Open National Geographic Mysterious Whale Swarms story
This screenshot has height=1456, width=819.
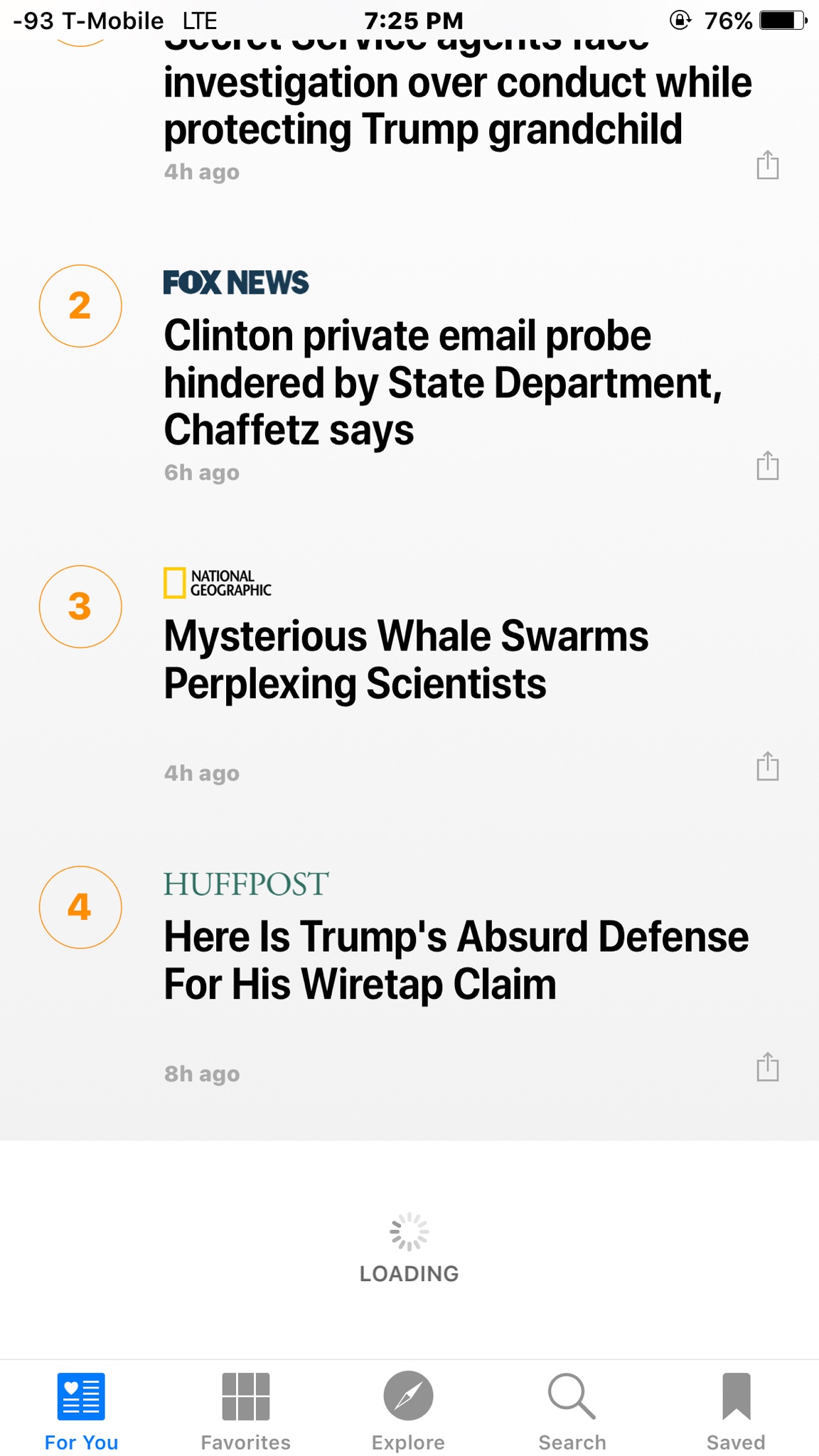(406, 659)
